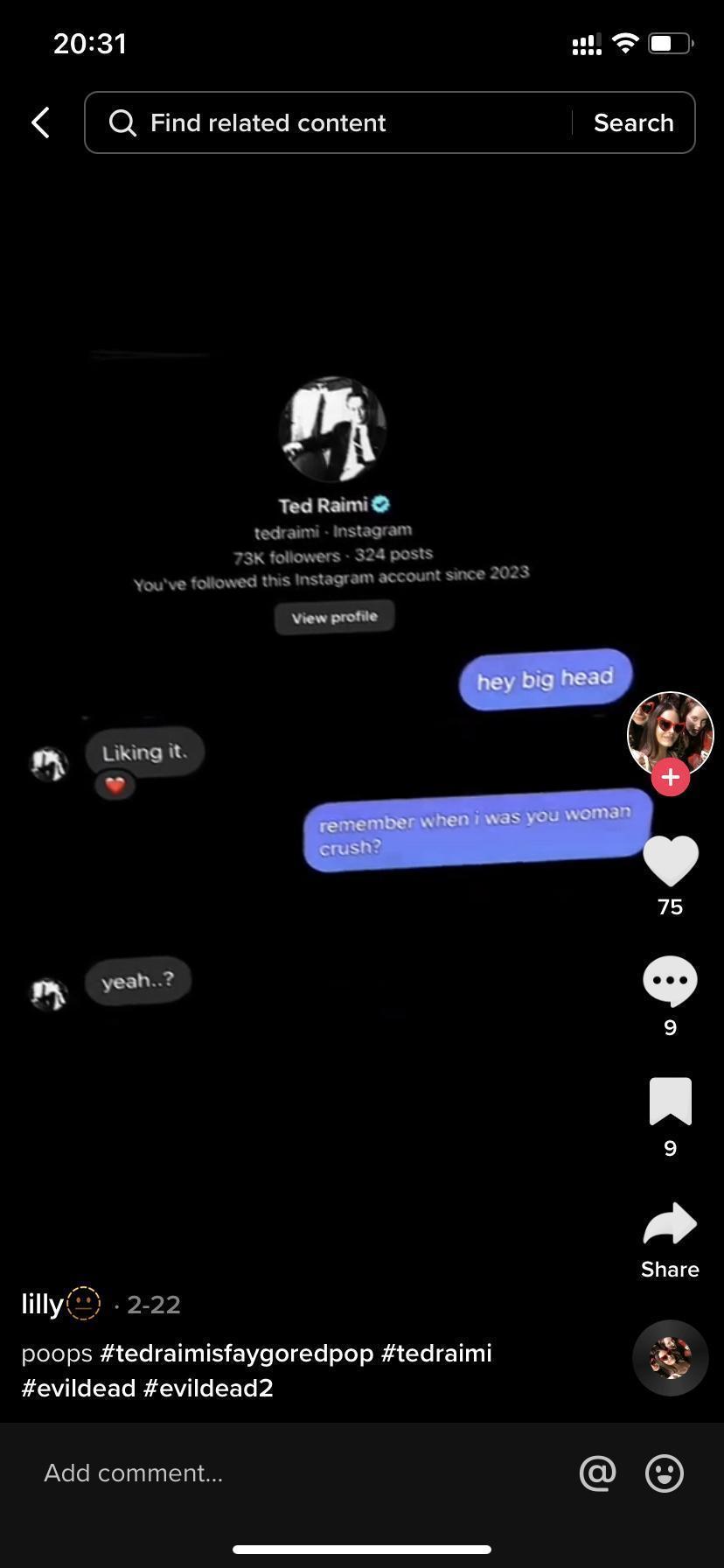Open the #tedraimisfaygoredpop hashtag
724x1568 pixels.
tap(236, 1353)
